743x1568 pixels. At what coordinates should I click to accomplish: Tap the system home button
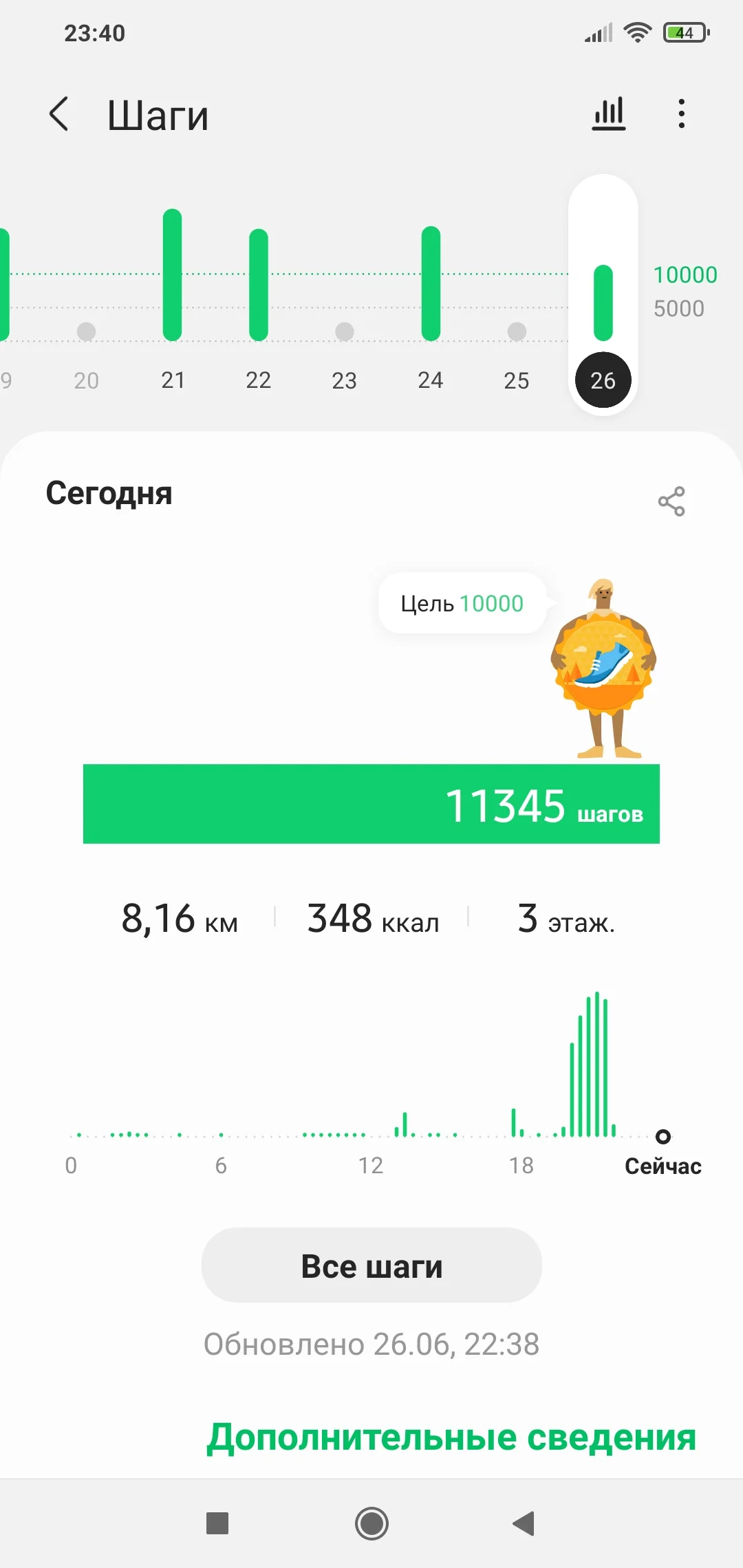(371, 1523)
